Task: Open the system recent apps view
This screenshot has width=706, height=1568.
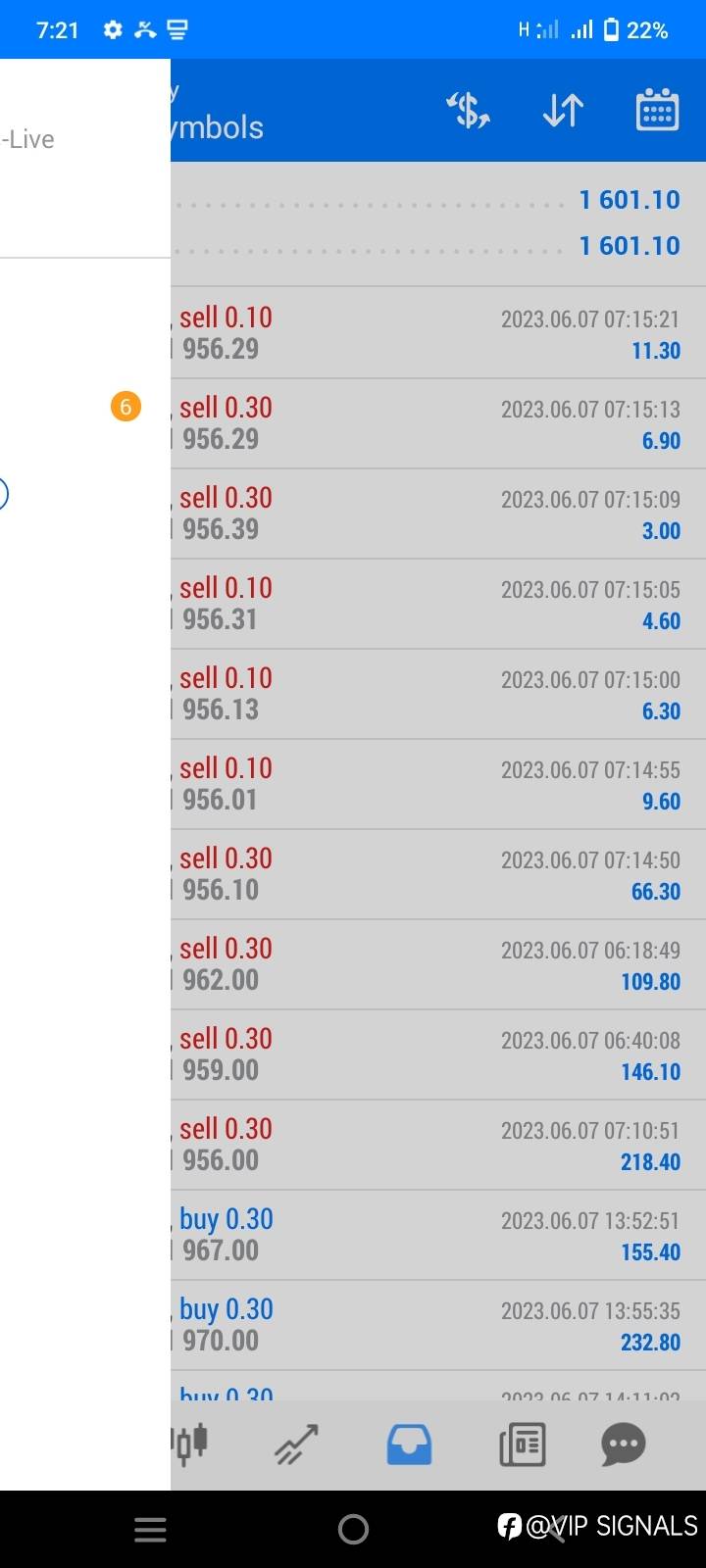Action: coord(150,1529)
